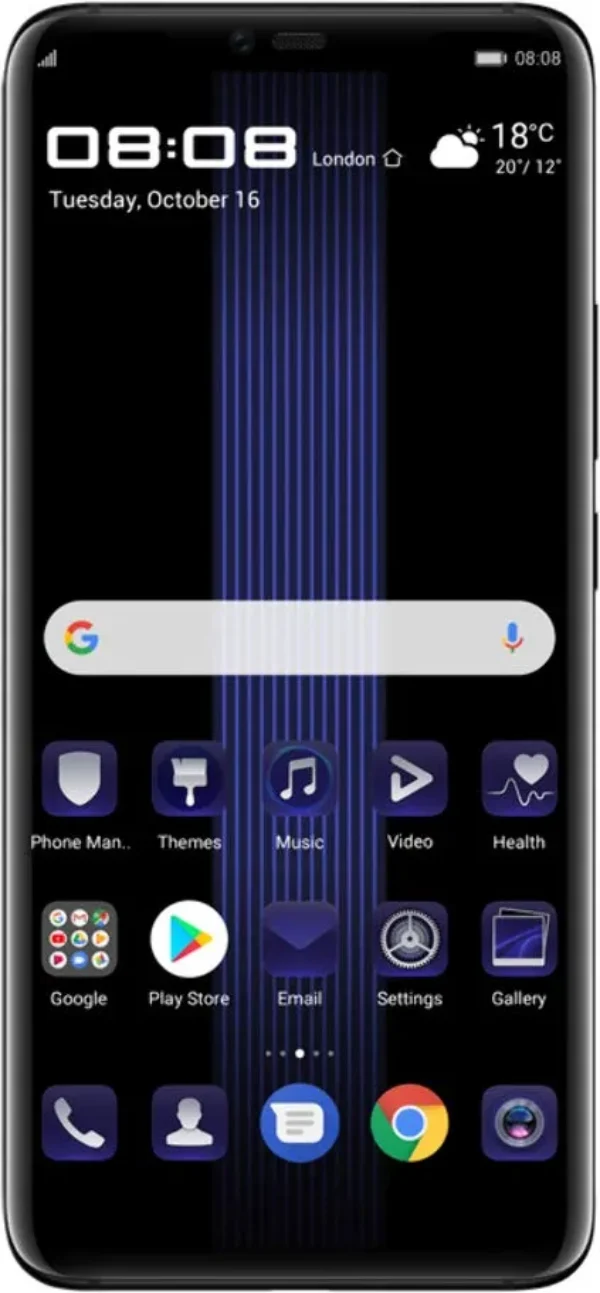The height and width of the screenshot is (1293, 600).
Task: Open the Music app
Action: [299, 780]
